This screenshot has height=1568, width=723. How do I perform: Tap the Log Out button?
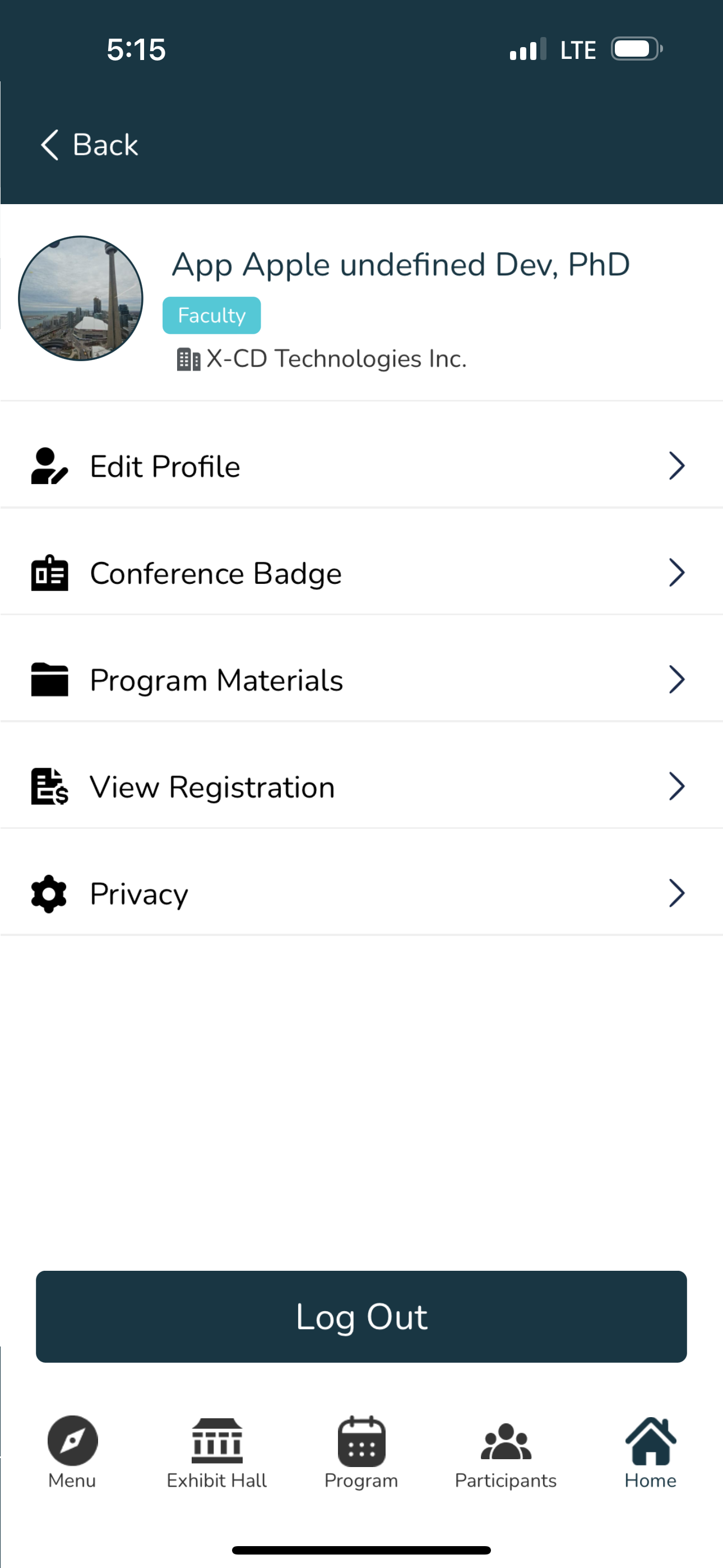pos(361,1316)
